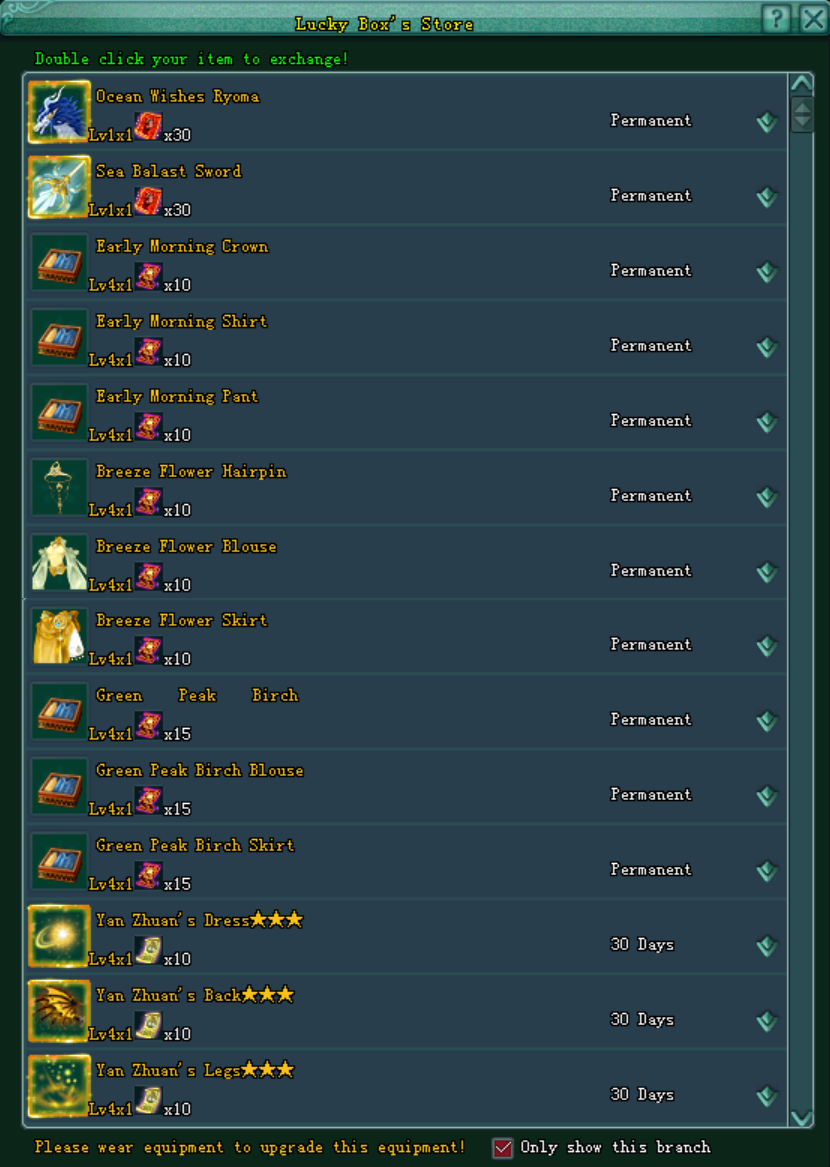Expand the arrow on Yan Zhuan's Back row
The width and height of the screenshot is (830, 1167).
(x=767, y=1021)
